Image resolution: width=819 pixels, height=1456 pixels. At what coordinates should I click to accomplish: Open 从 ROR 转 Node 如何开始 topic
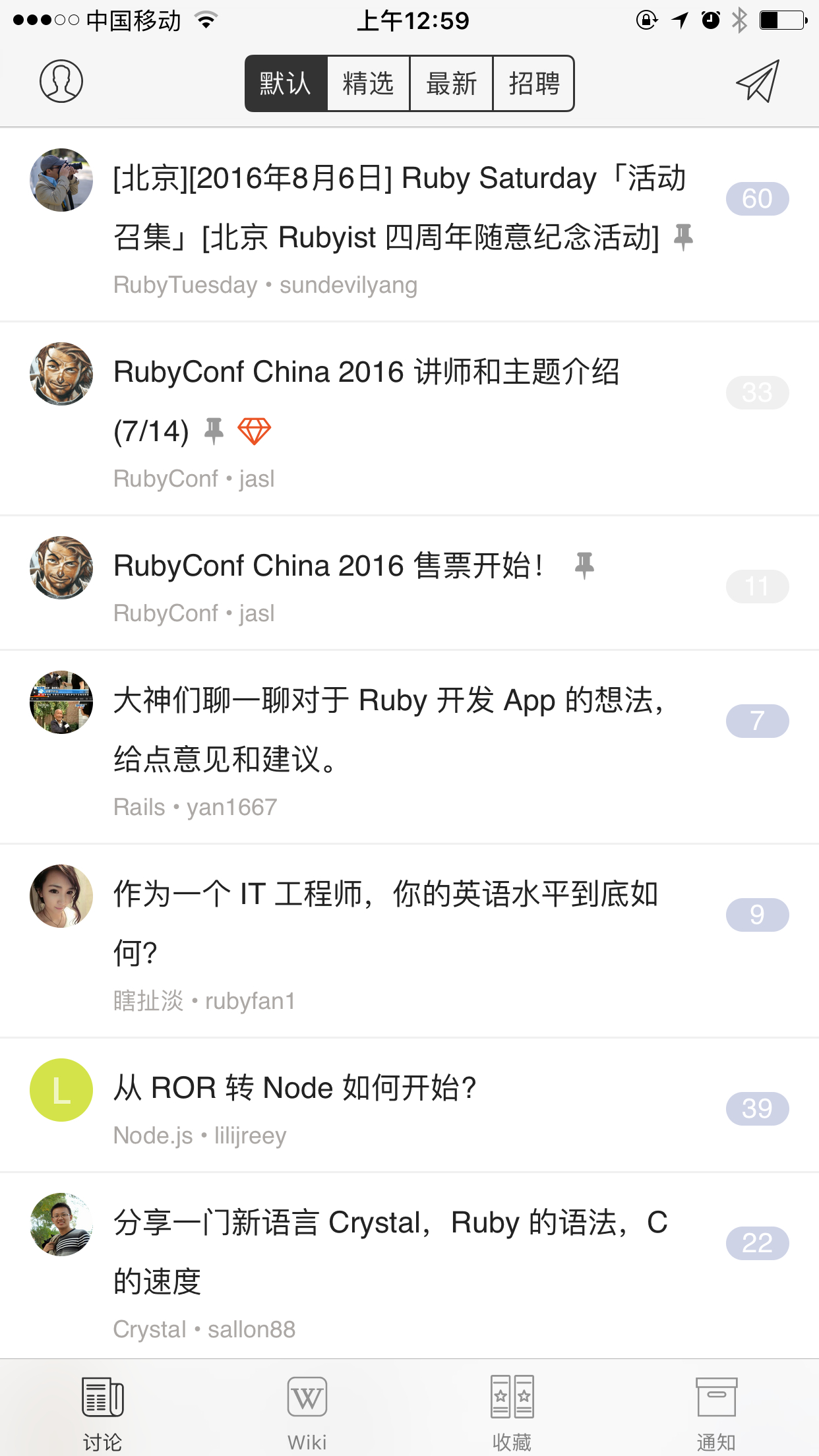click(x=295, y=1088)
